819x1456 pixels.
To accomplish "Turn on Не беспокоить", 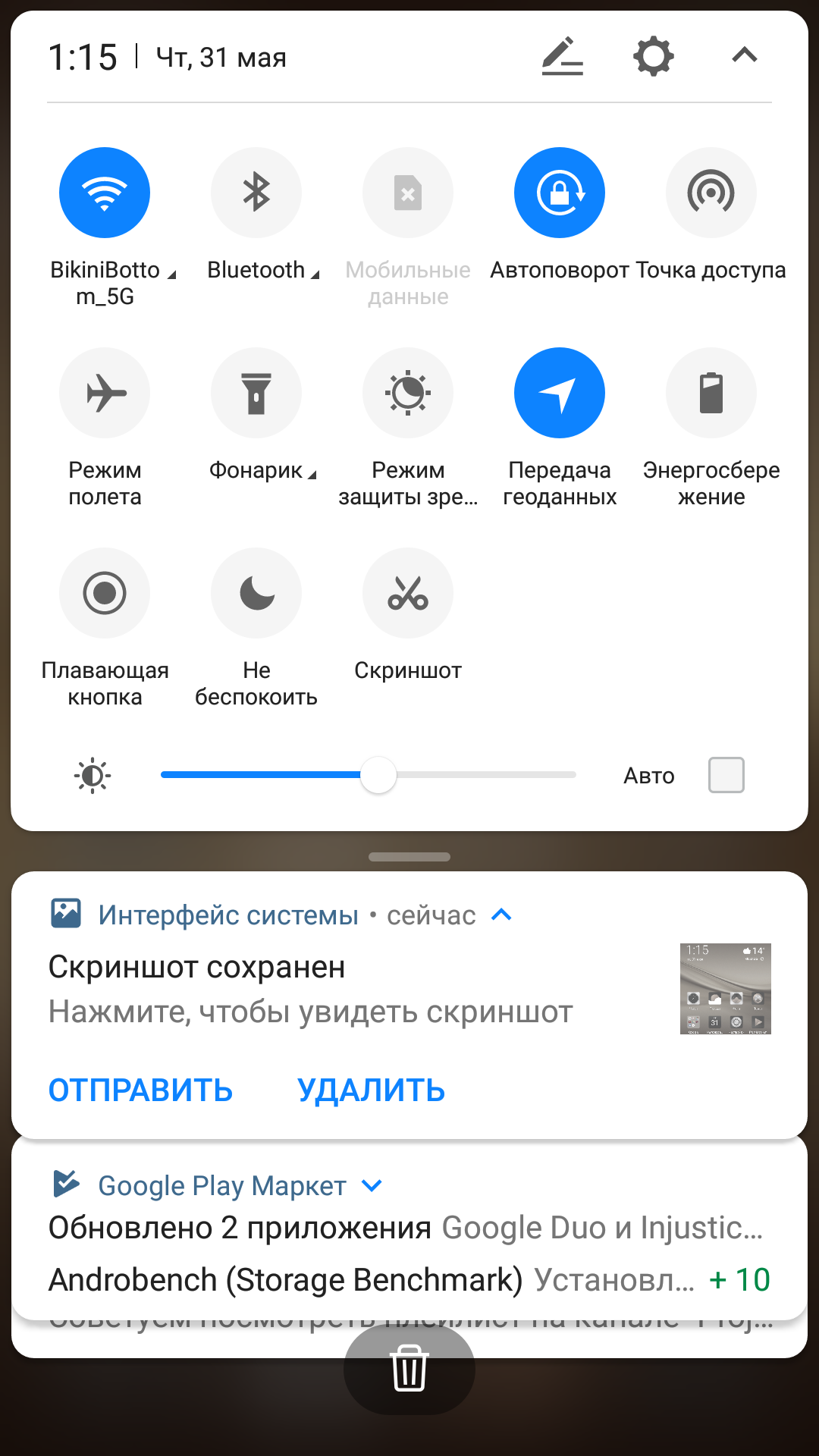I will (256, 593).
